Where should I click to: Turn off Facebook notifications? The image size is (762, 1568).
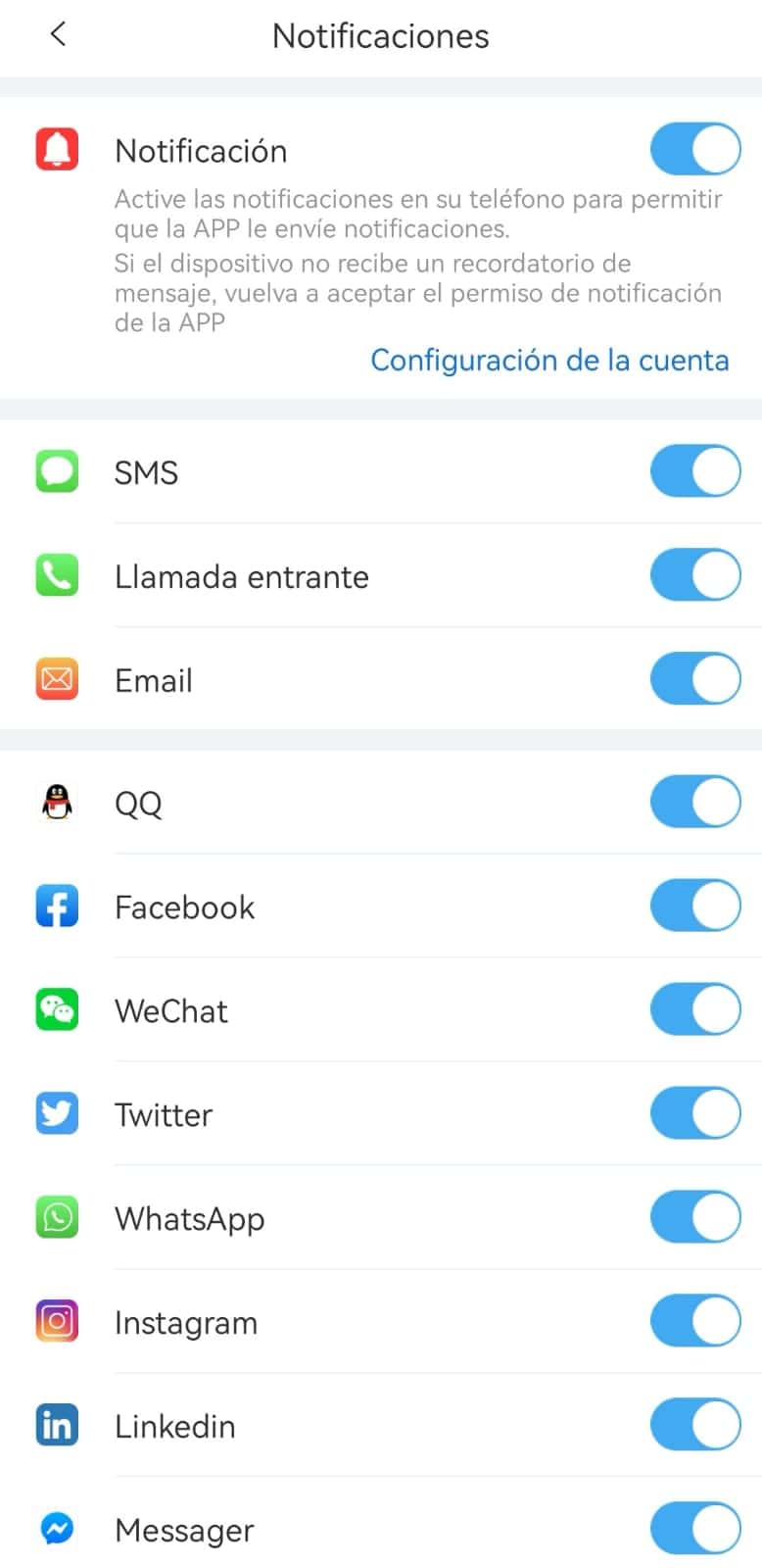coord(695,906)
